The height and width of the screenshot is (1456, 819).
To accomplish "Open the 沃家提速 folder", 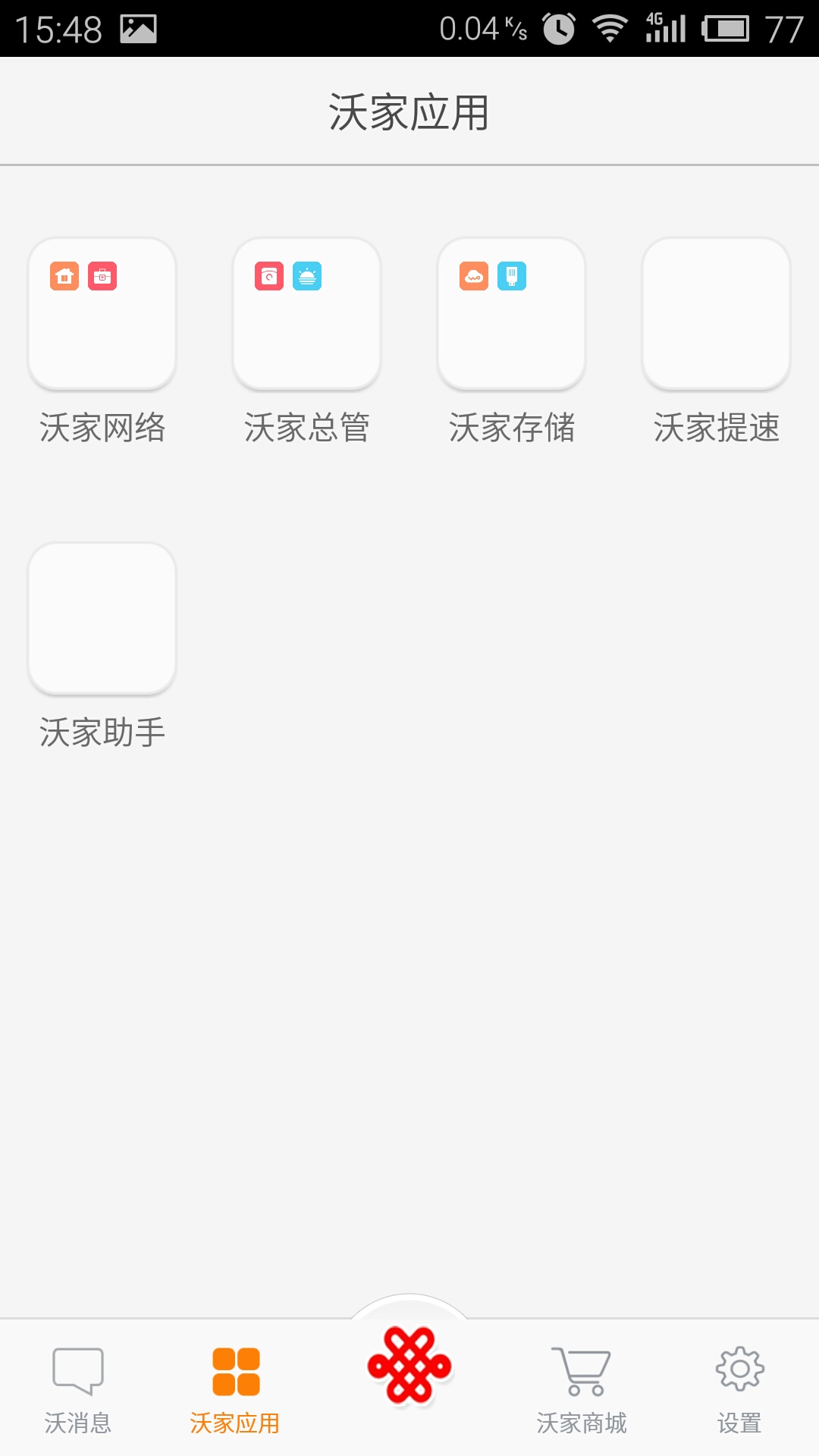I will pos(717,315).
